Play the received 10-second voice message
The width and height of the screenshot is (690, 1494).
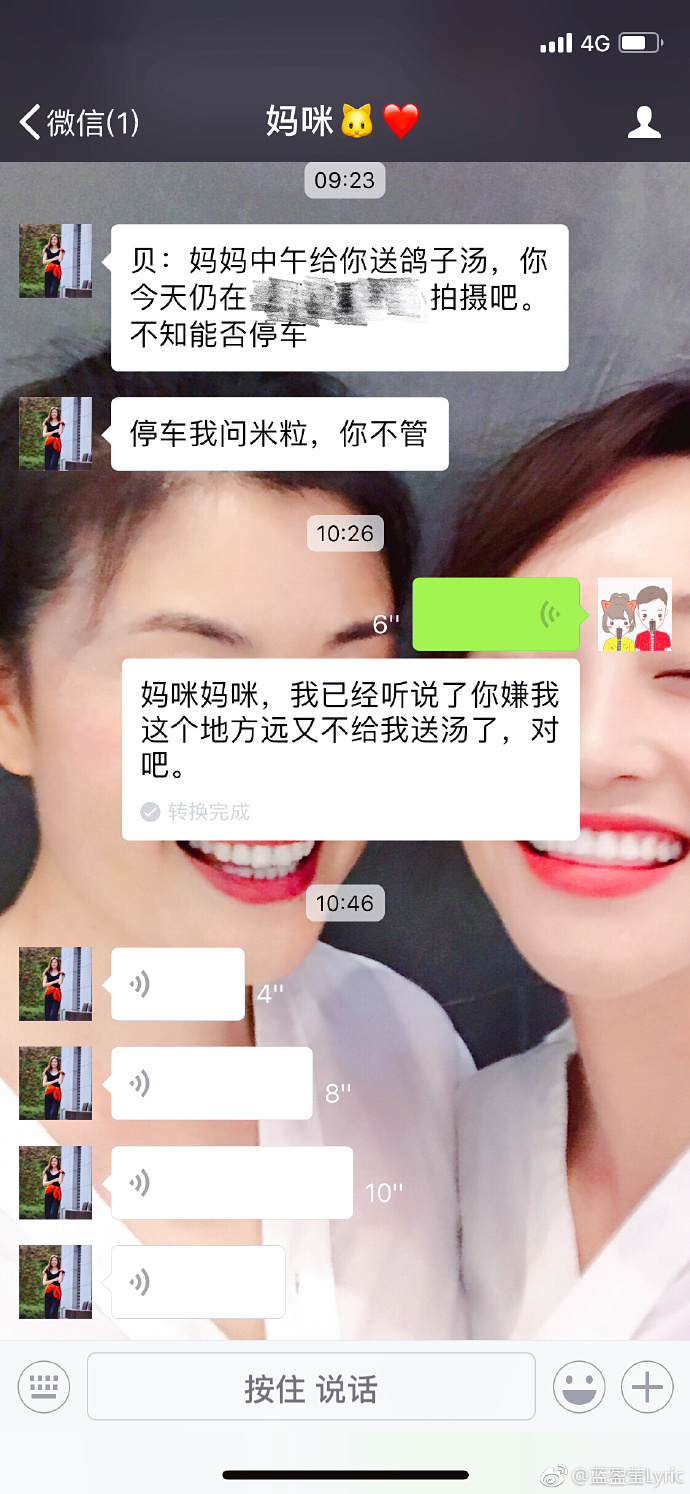tap(231, 1182)
